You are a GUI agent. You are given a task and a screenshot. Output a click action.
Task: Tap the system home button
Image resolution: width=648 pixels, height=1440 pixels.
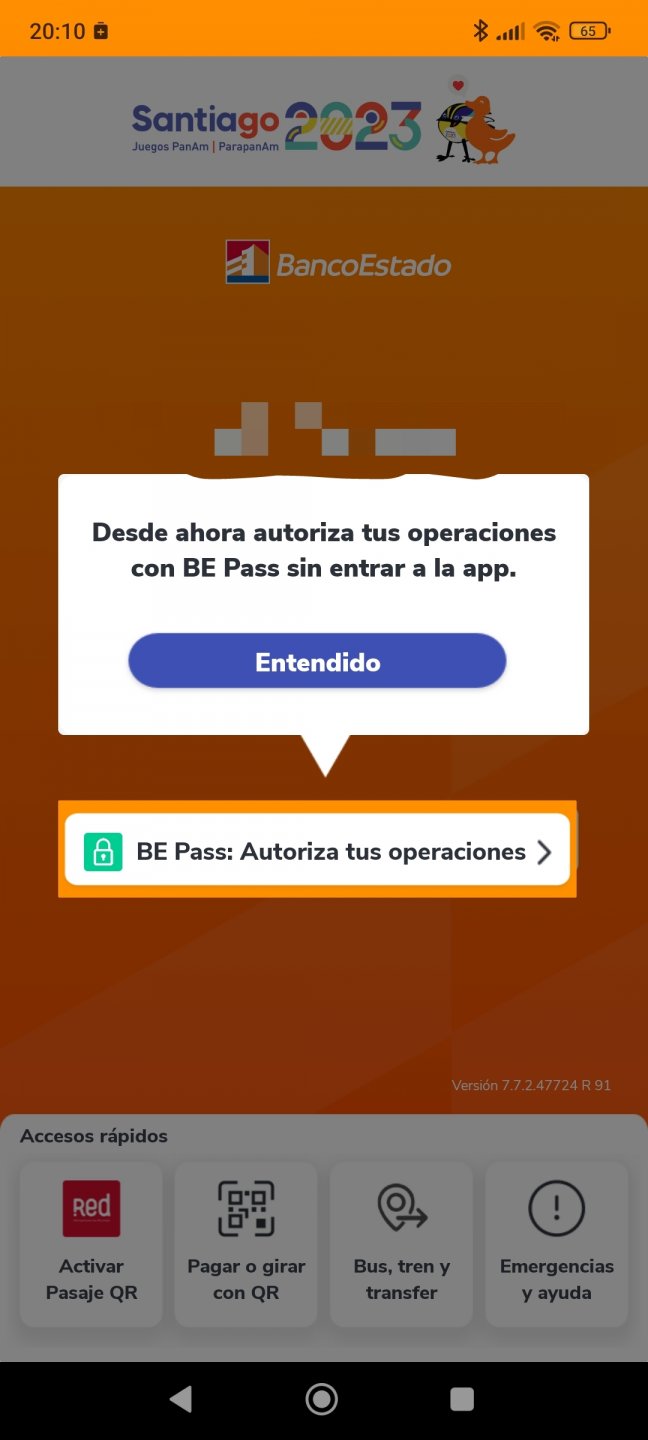(x=321, y=1399)
